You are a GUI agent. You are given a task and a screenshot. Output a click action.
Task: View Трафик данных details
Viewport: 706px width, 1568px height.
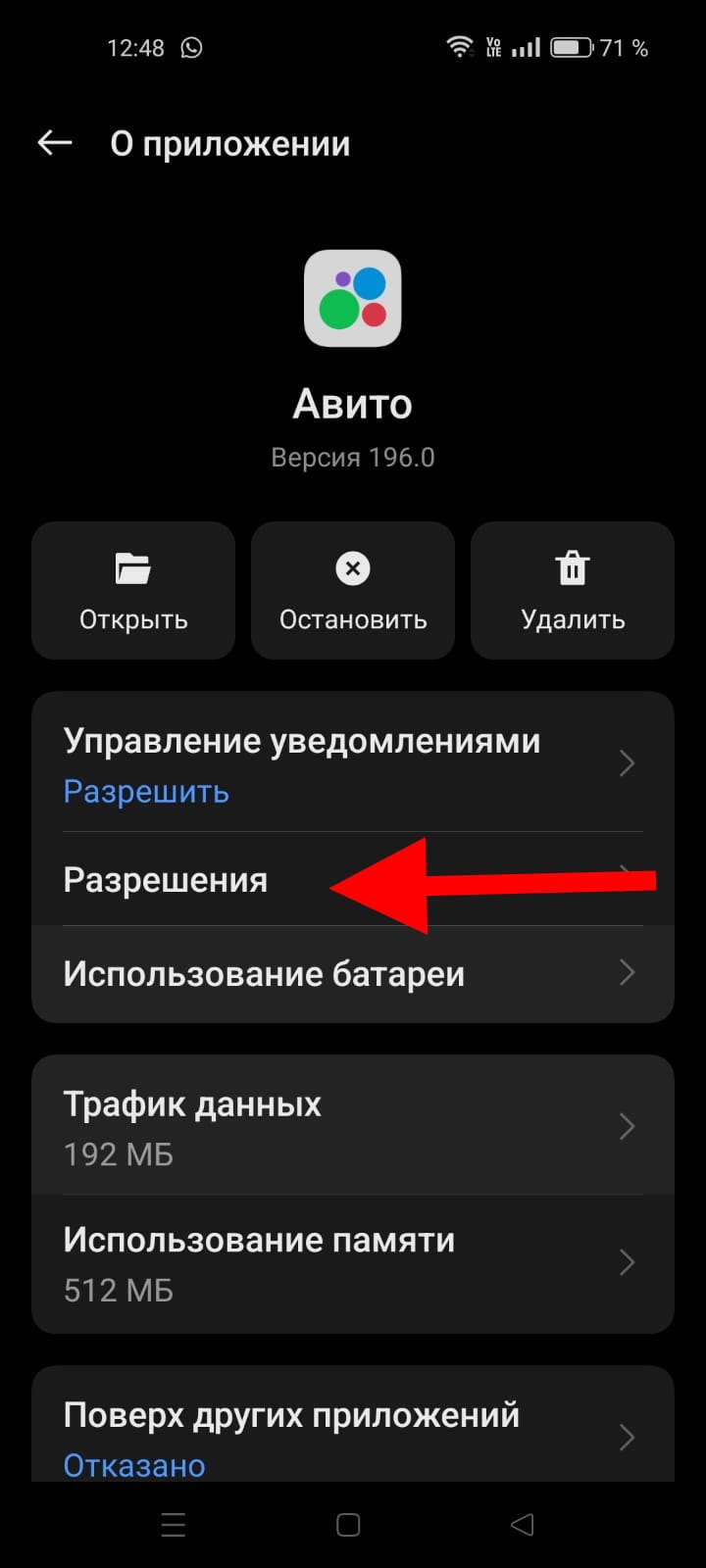coord(351,1127)
